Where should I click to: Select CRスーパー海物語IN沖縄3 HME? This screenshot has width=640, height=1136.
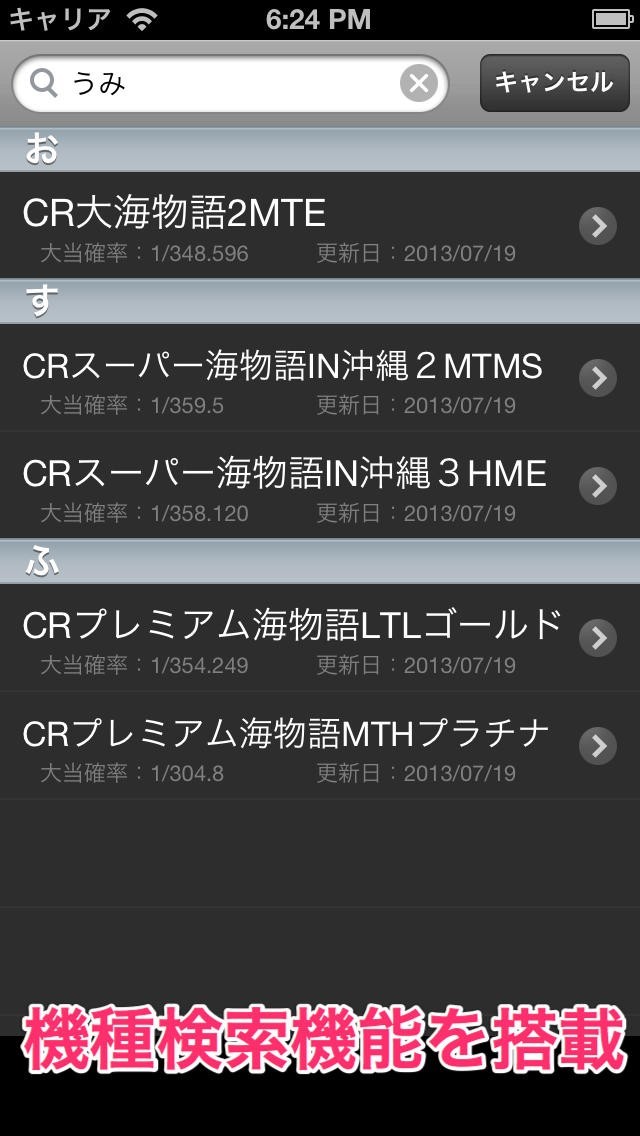[320, 486]
